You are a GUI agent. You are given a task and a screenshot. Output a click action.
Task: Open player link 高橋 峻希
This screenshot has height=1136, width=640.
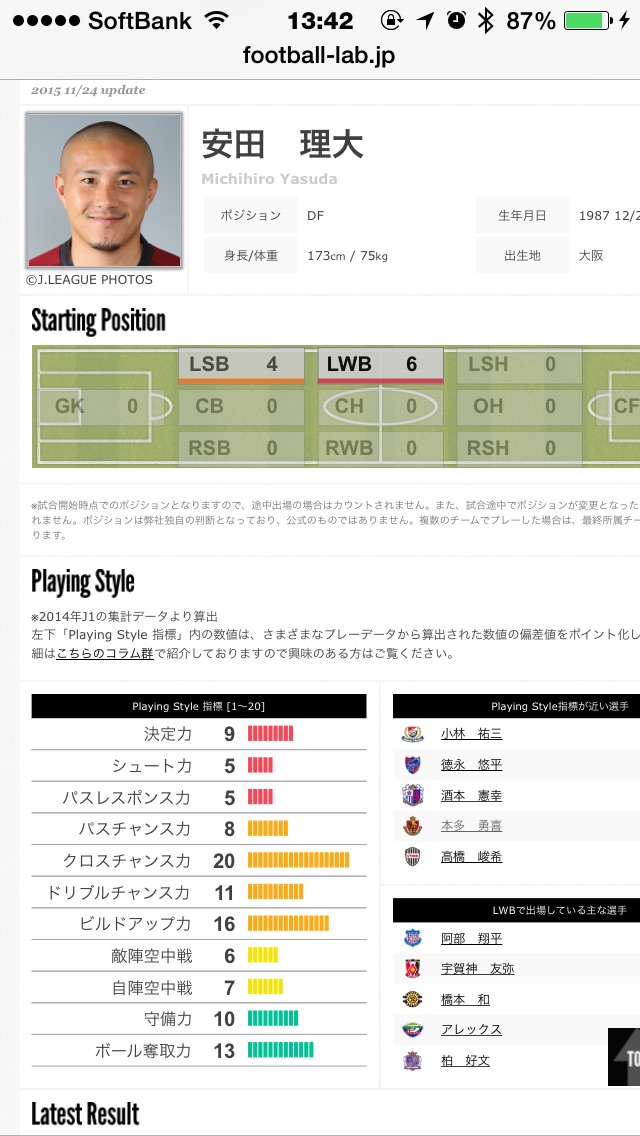(x=471, y=857)
